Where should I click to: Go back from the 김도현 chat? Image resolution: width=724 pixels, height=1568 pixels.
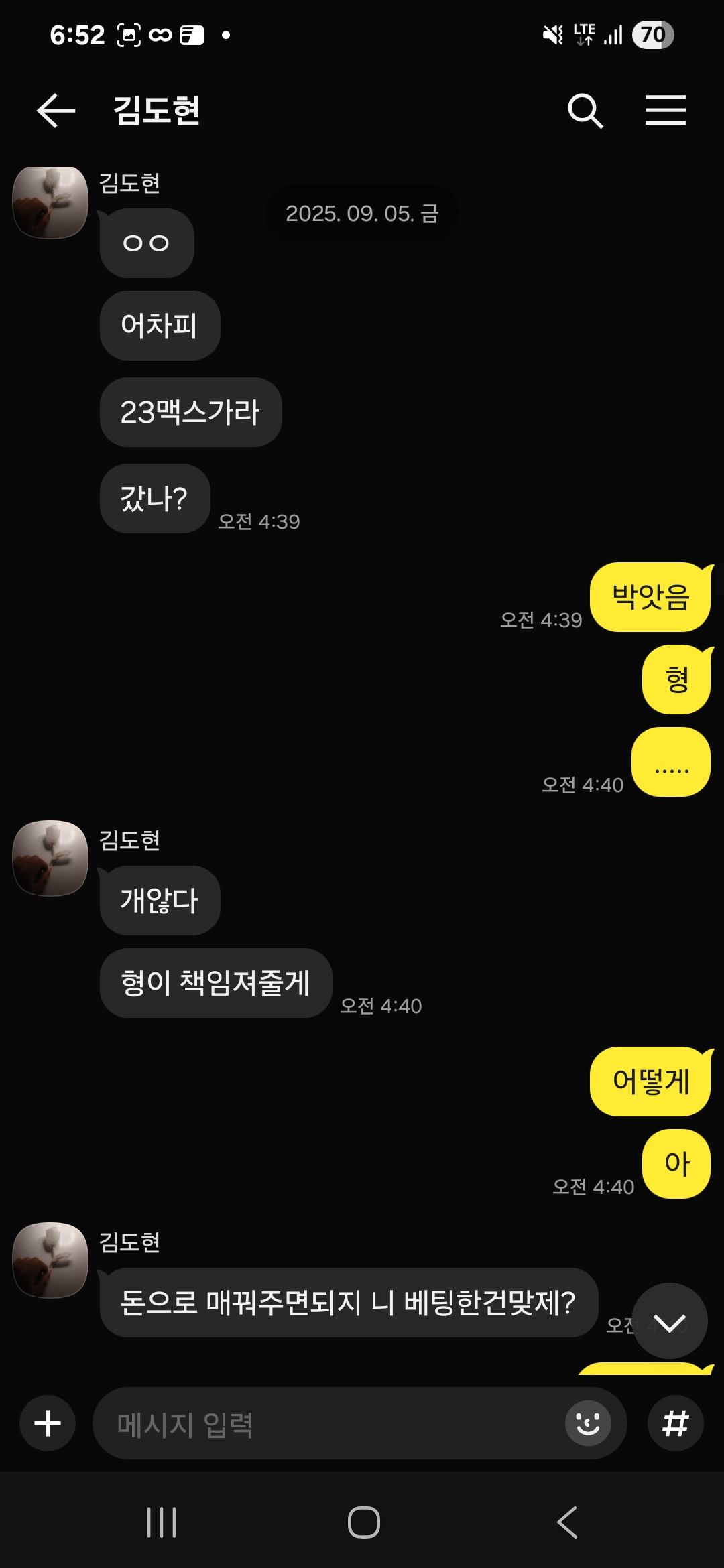(x=56, y=111)
